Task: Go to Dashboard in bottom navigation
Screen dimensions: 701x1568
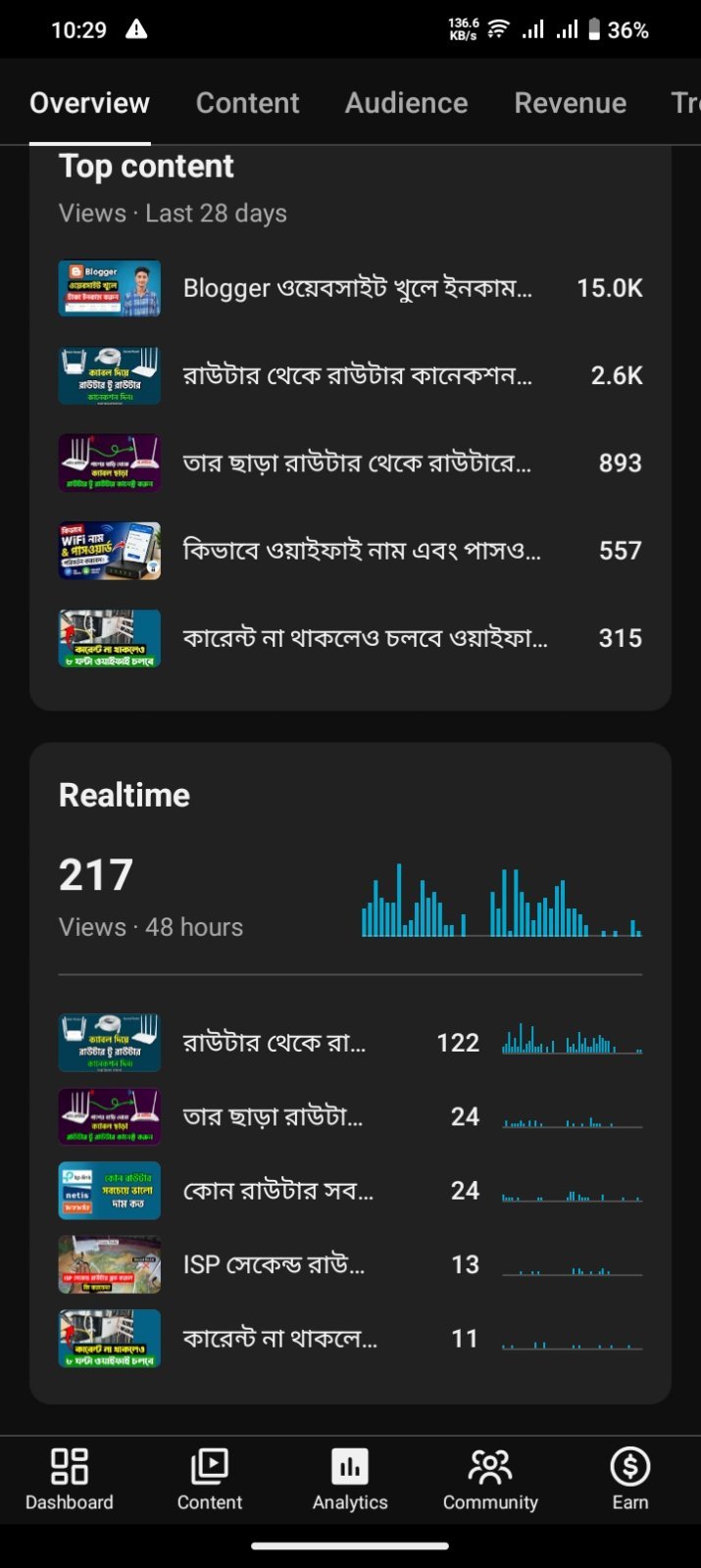Action: (70, 1480)
